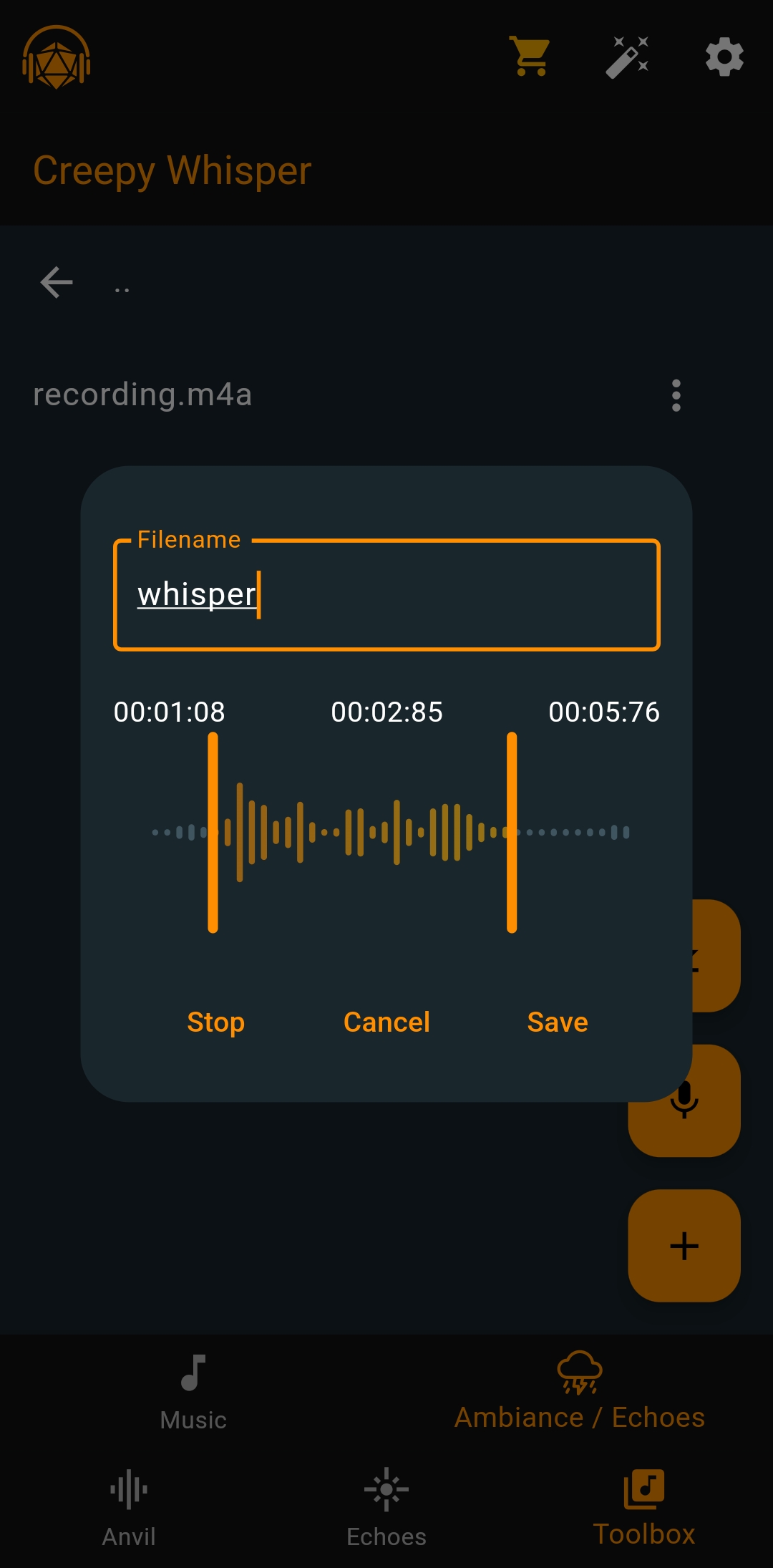Open the shopping cart

point(530,57)
